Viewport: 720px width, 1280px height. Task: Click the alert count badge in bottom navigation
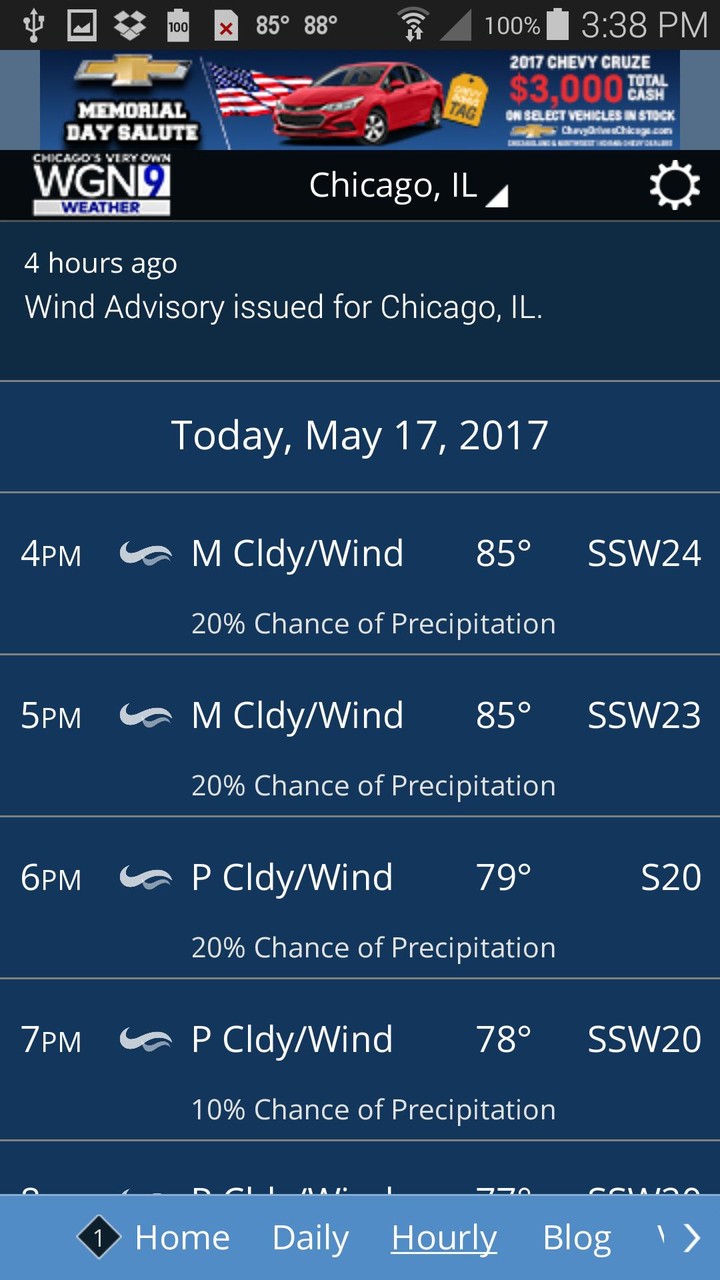coord(97,1237)
